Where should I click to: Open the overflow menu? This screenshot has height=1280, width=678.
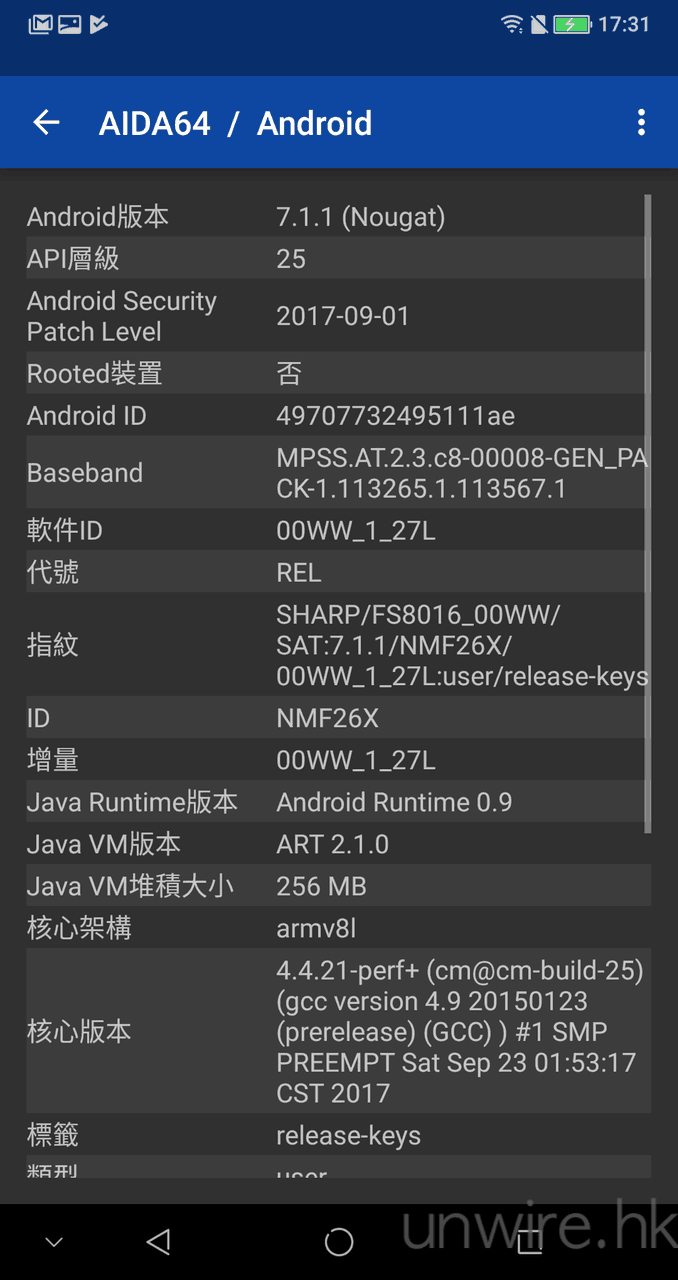pyautogui.click(x=641, y=123)
